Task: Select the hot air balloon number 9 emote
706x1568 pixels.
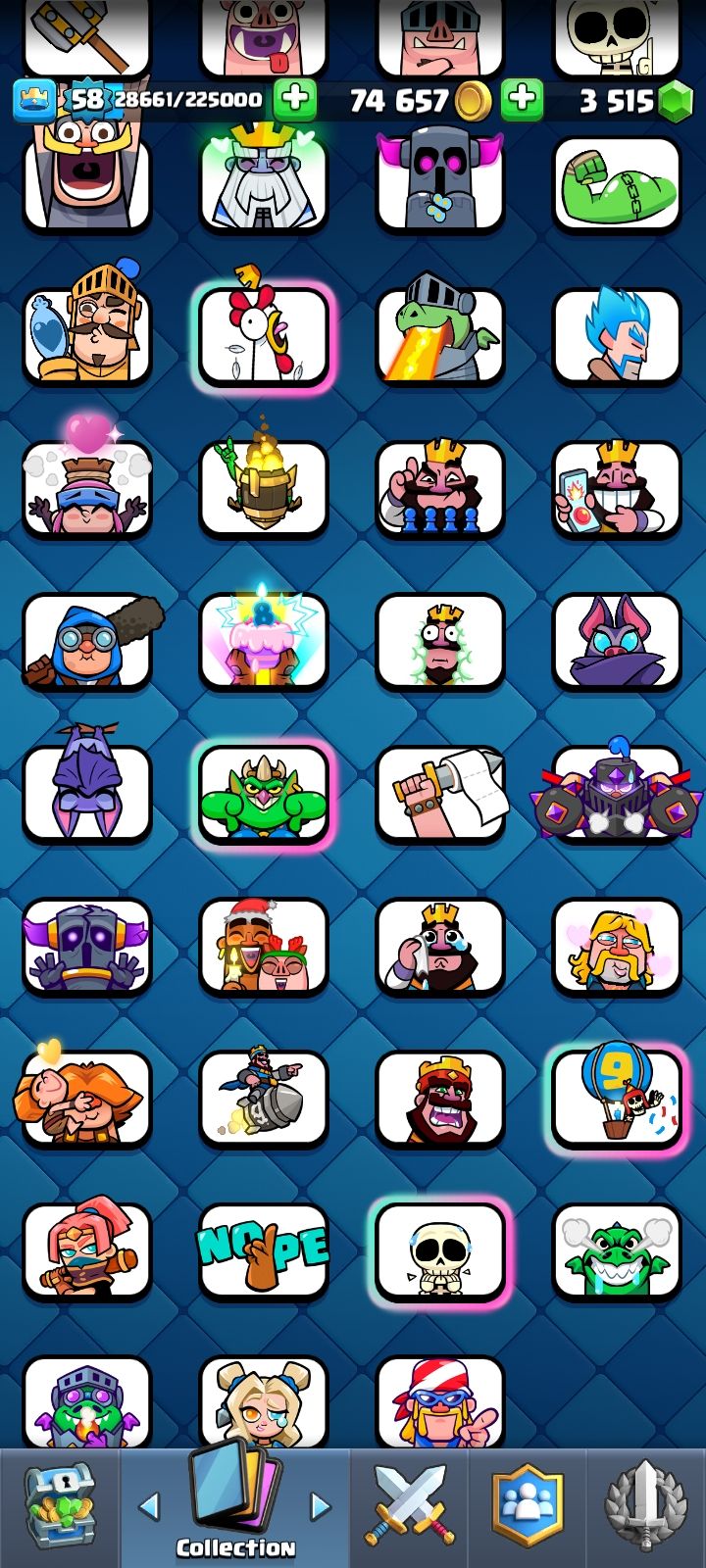Action: (616, 1098)
